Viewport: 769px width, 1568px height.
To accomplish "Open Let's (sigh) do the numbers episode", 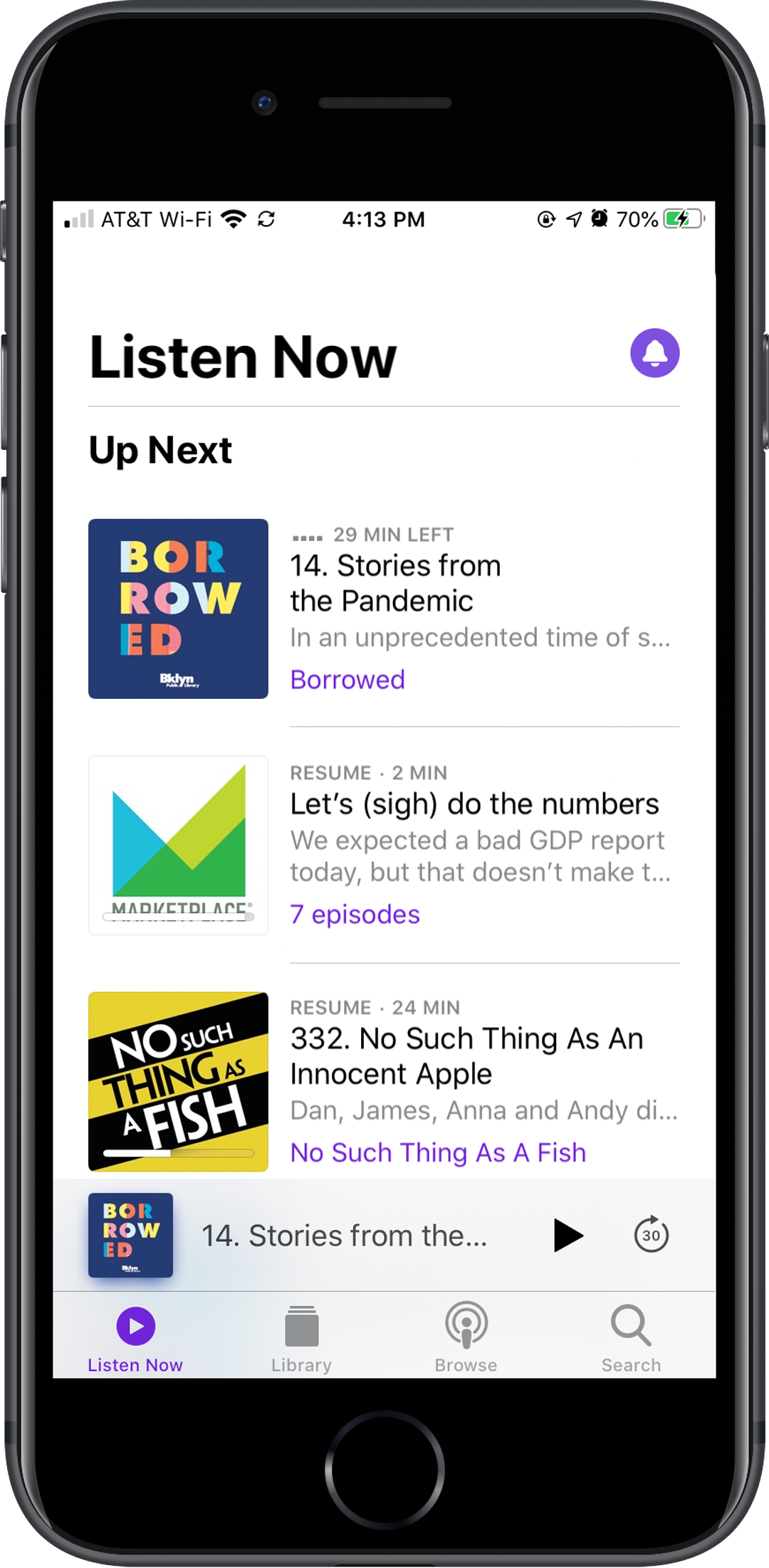I will point(474,804).
